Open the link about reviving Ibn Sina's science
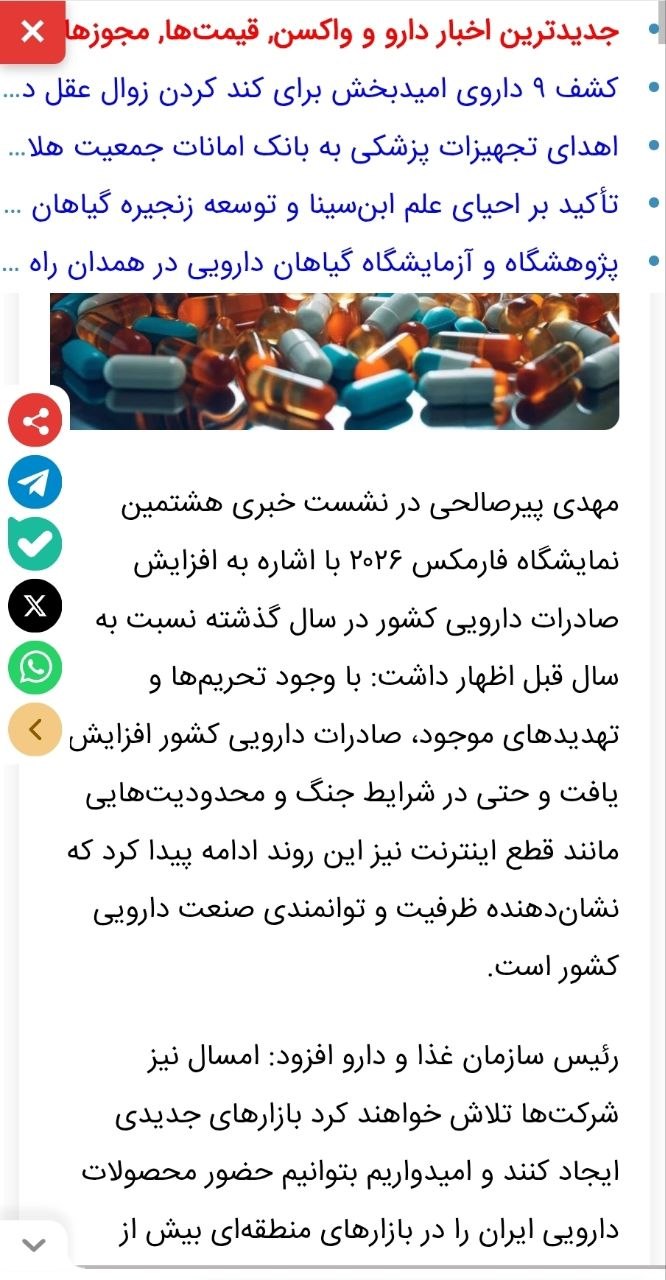Image resolution: width=666 pixels, height=1280 pixels. [312, 207]
